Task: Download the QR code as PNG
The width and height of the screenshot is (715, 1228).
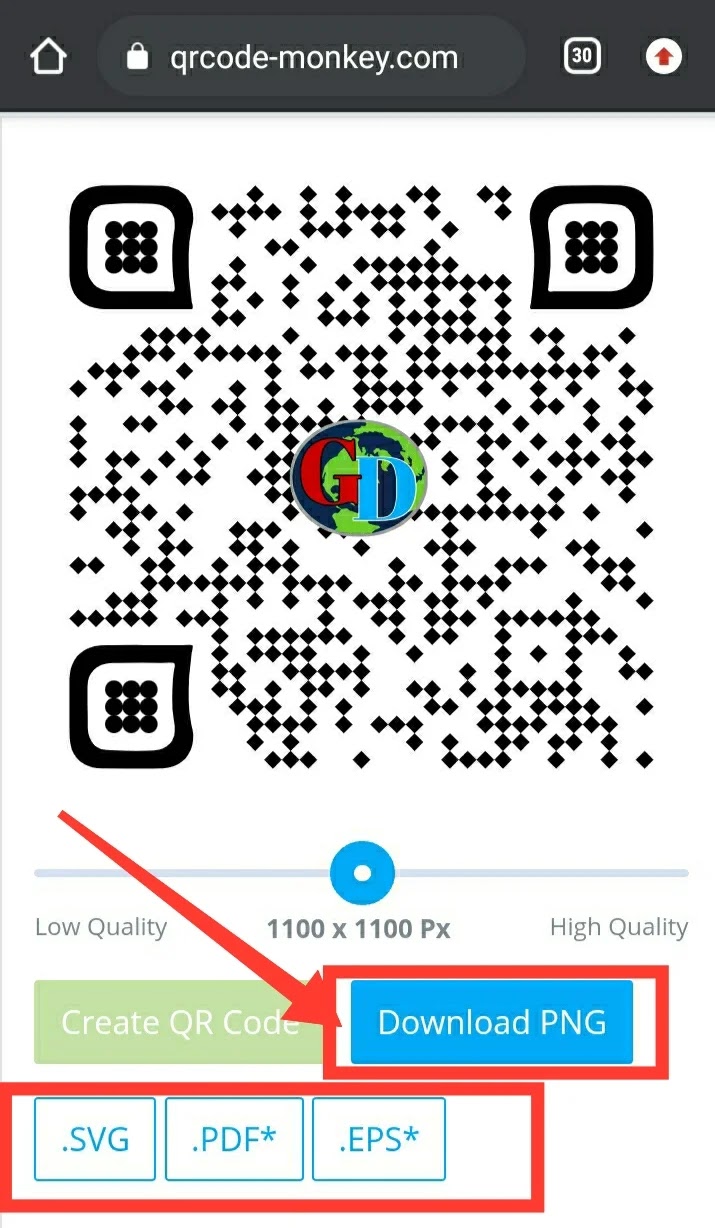Action: pos(492,1022)
